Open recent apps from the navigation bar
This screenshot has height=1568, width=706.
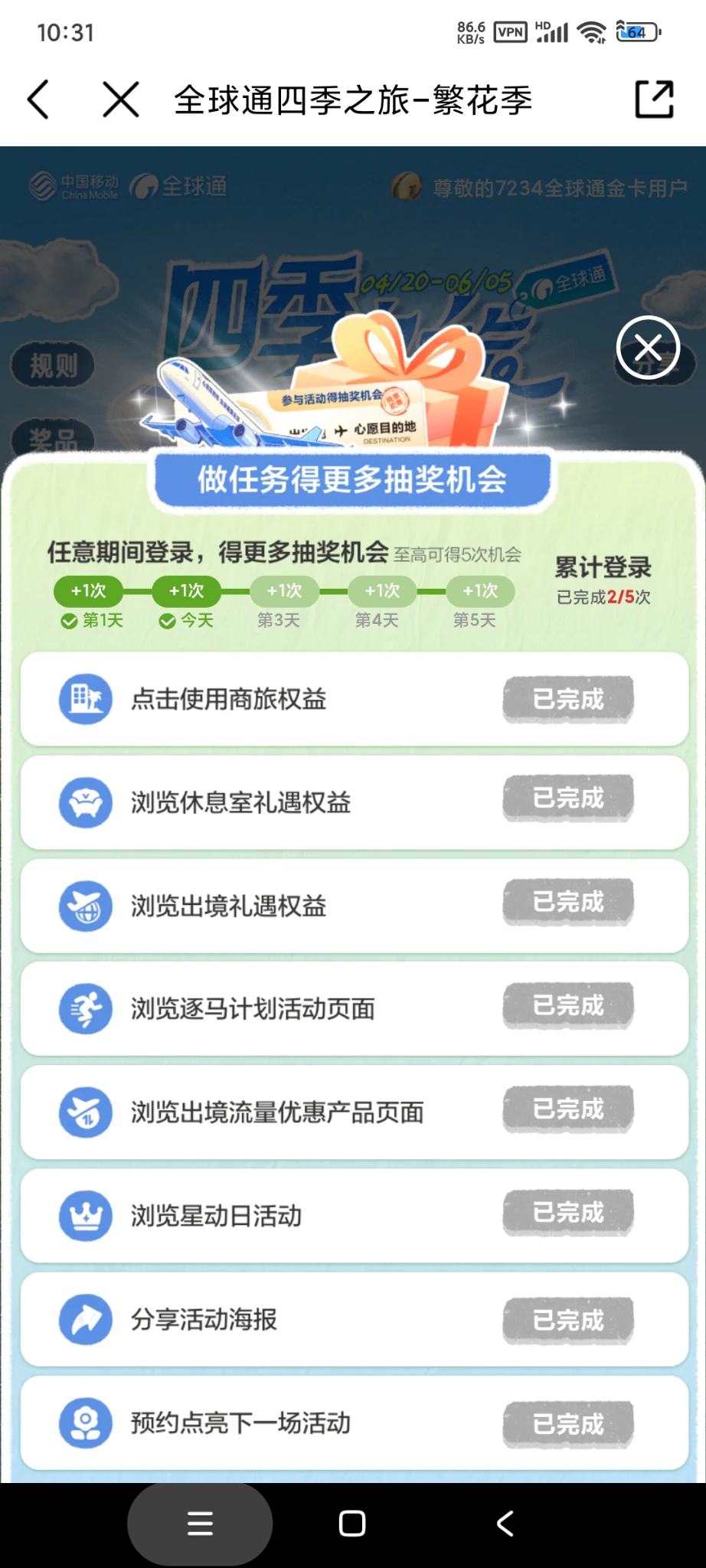point(200,1524)
